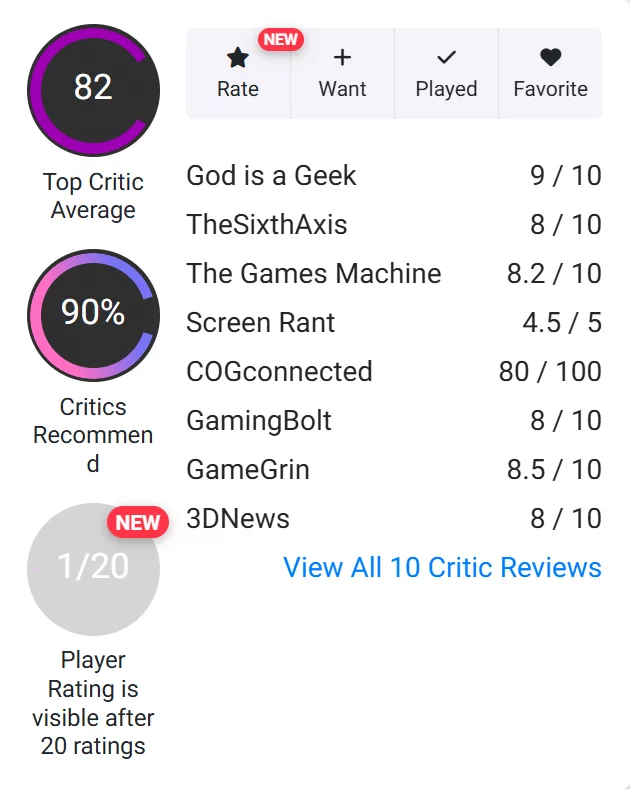The height and width of the screenshot is (789, 630).
Task: Mark the game as Played
Action: click(446, 74)
